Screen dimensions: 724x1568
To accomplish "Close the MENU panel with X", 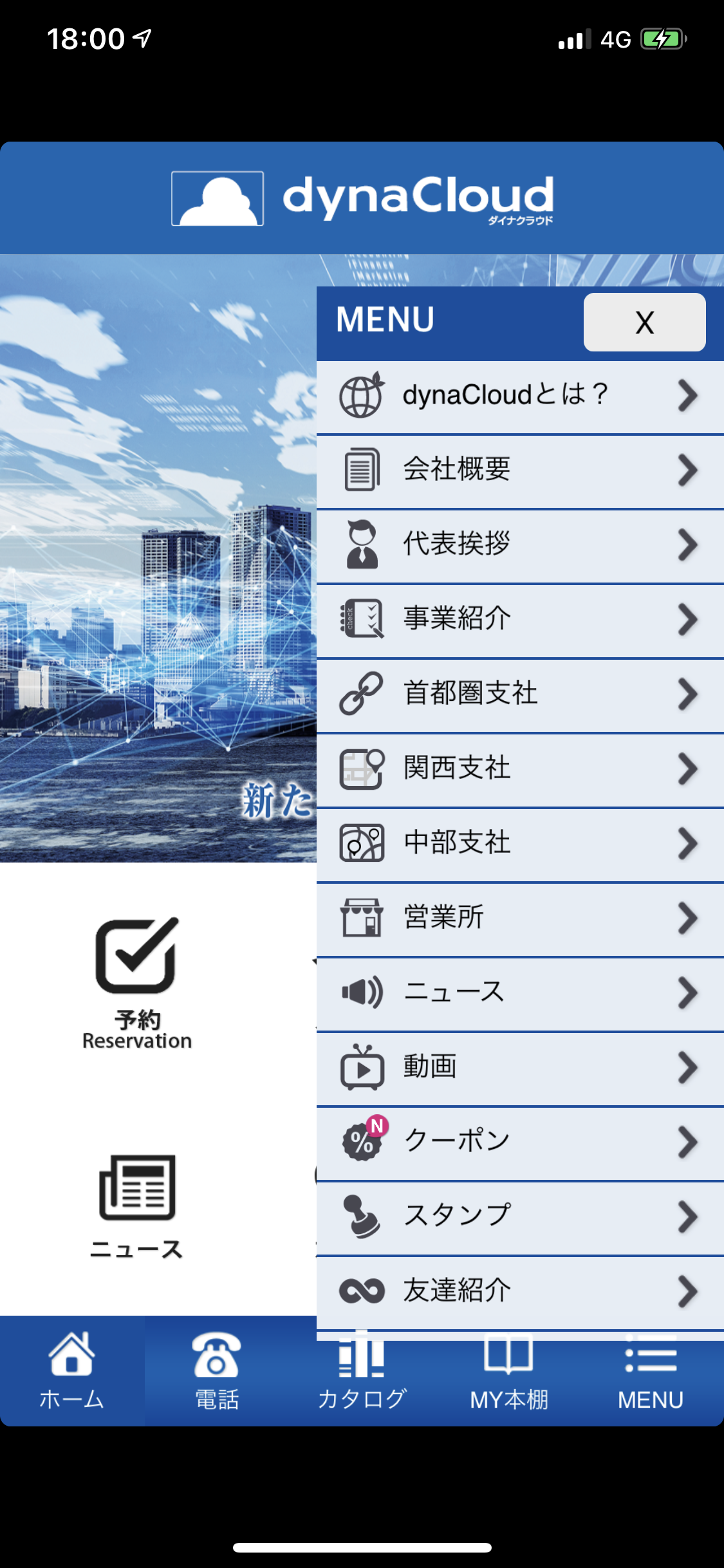I will tap(644, 322).
